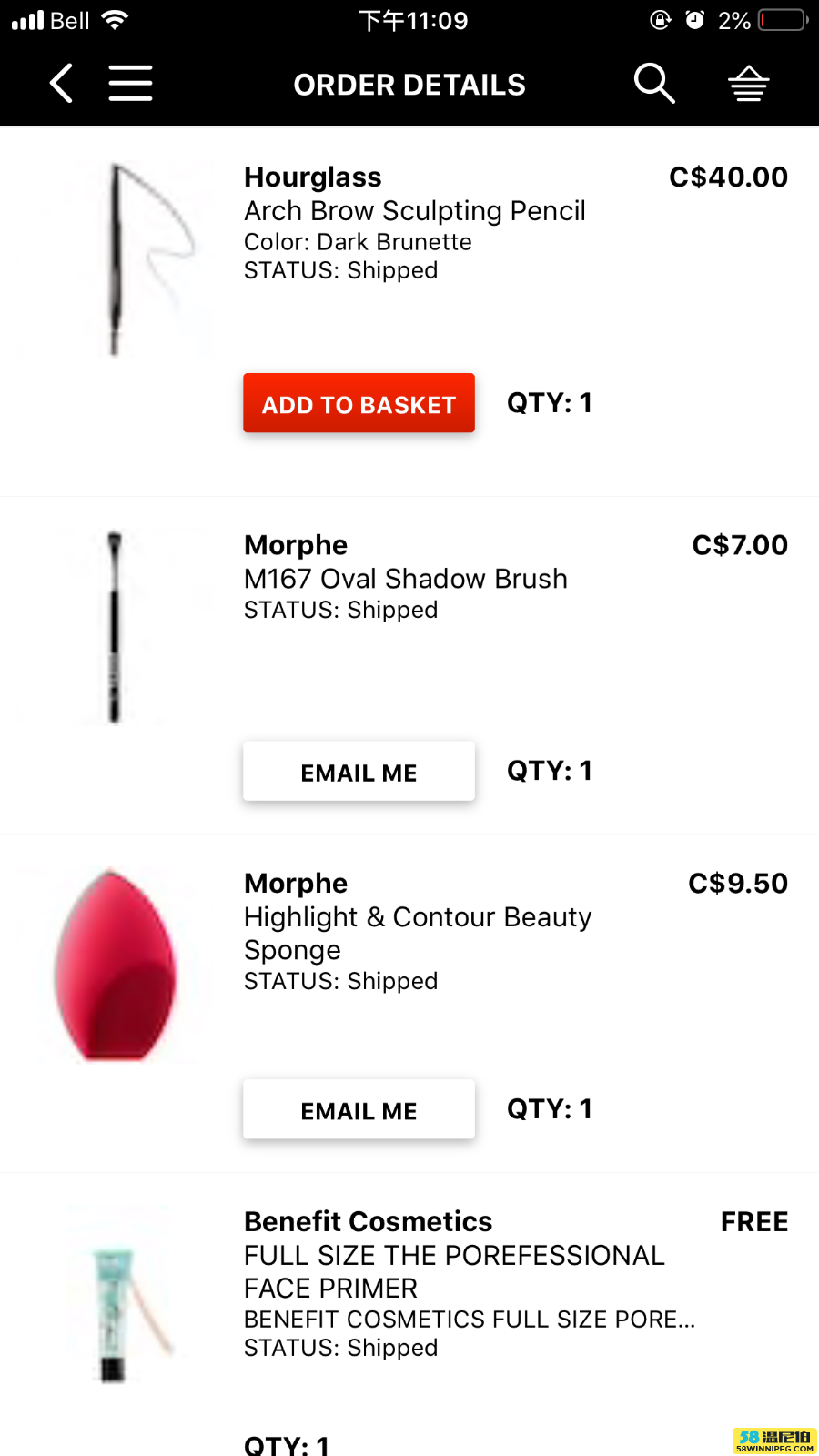Open the Morphe M167 Oval Shadow Brush image

115,627
